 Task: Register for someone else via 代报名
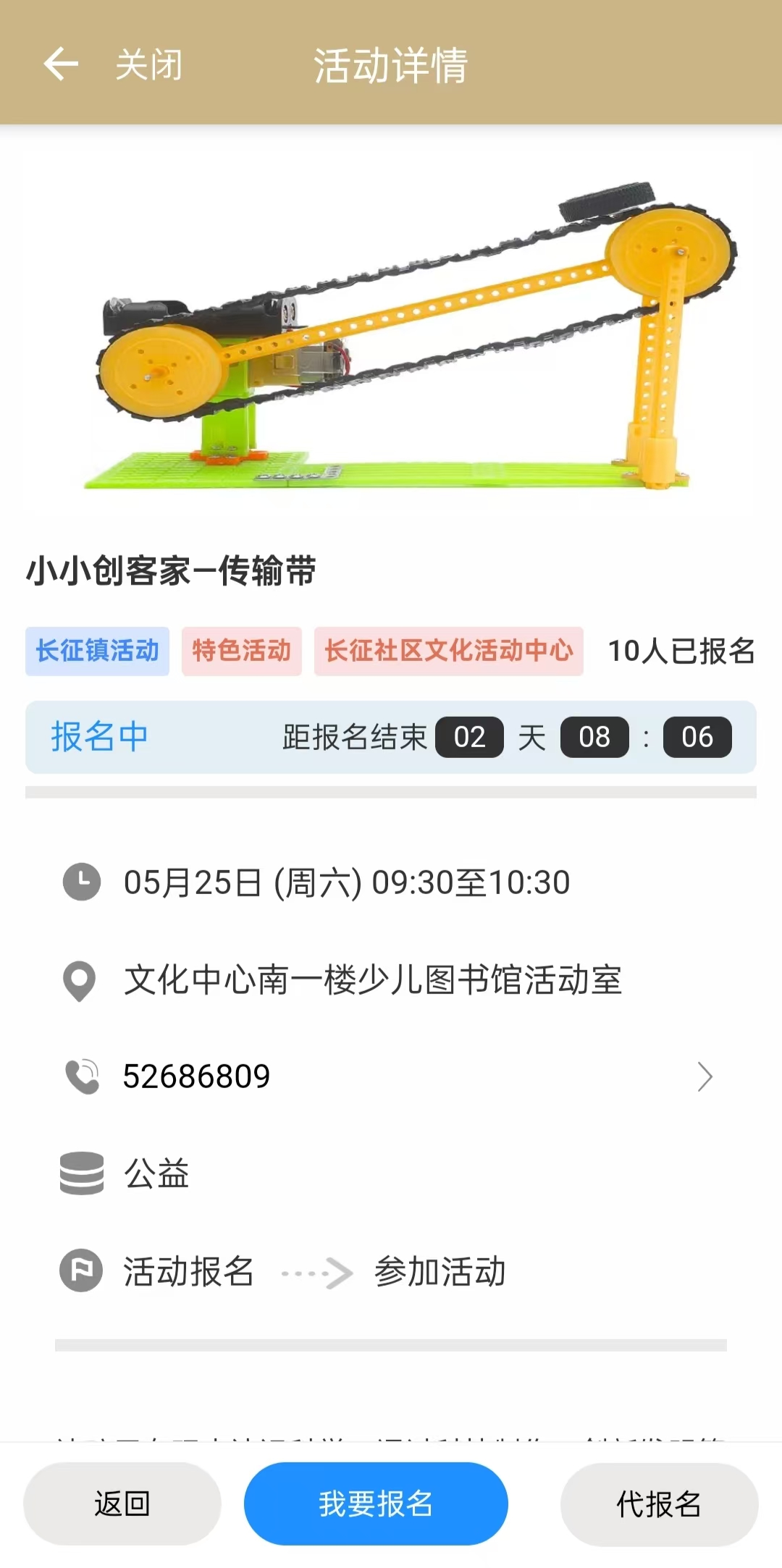click(x=659, y=1504)
